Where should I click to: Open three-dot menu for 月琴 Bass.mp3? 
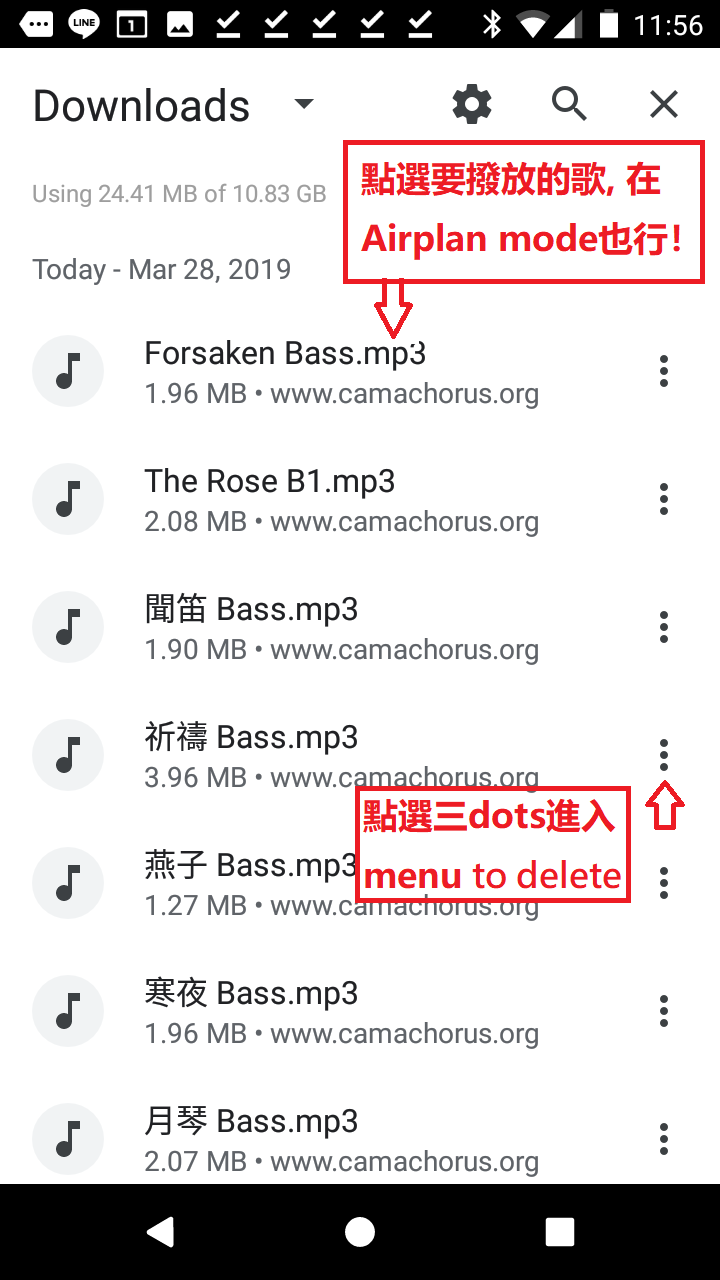(664, 1139)
